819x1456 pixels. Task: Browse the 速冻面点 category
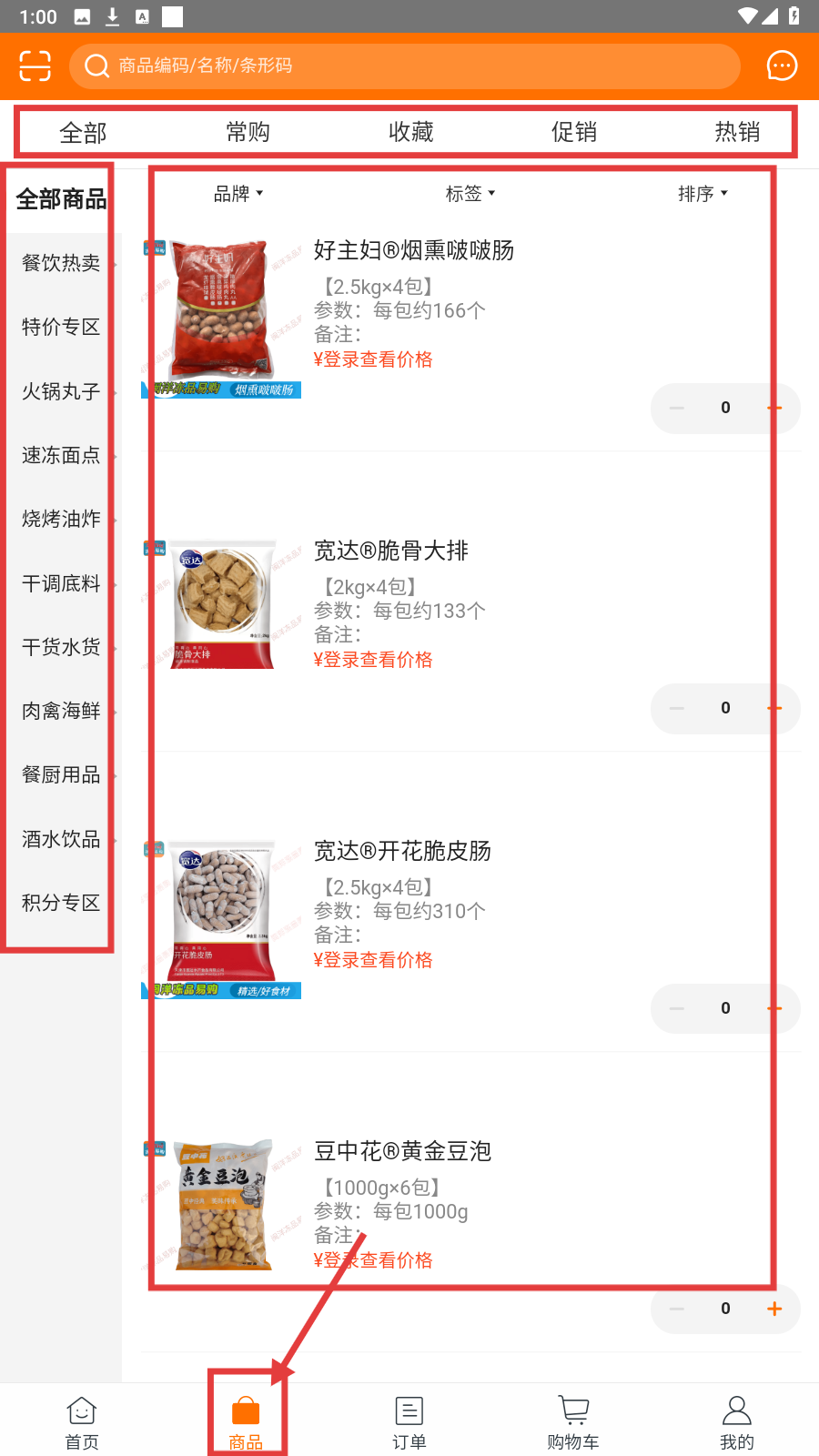61,455
